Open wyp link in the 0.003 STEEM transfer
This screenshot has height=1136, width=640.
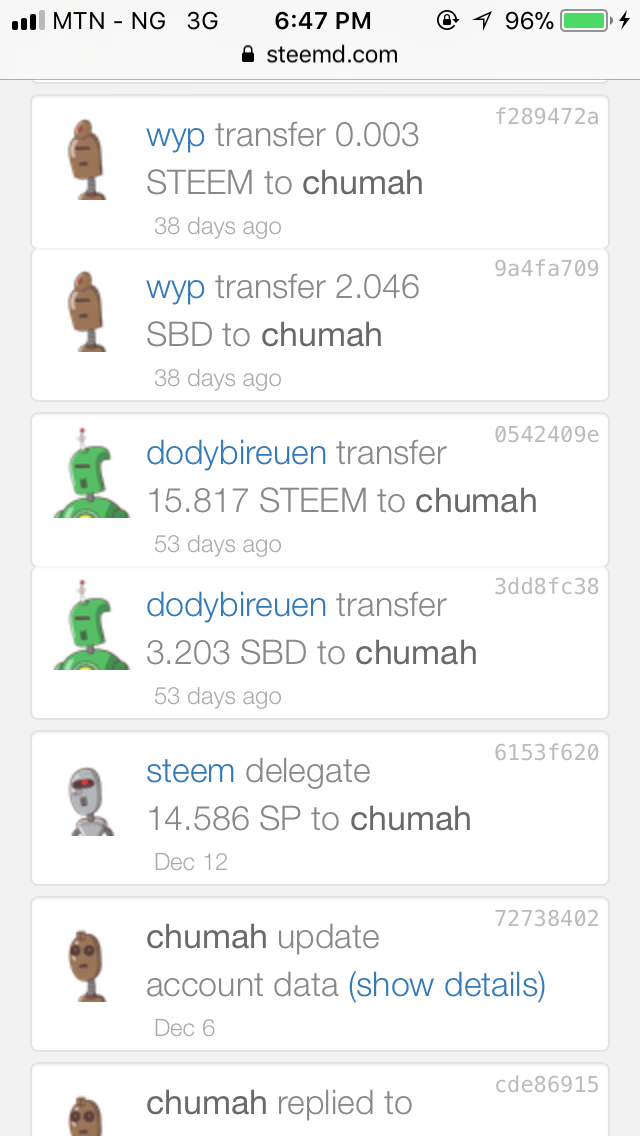[176, 135]
